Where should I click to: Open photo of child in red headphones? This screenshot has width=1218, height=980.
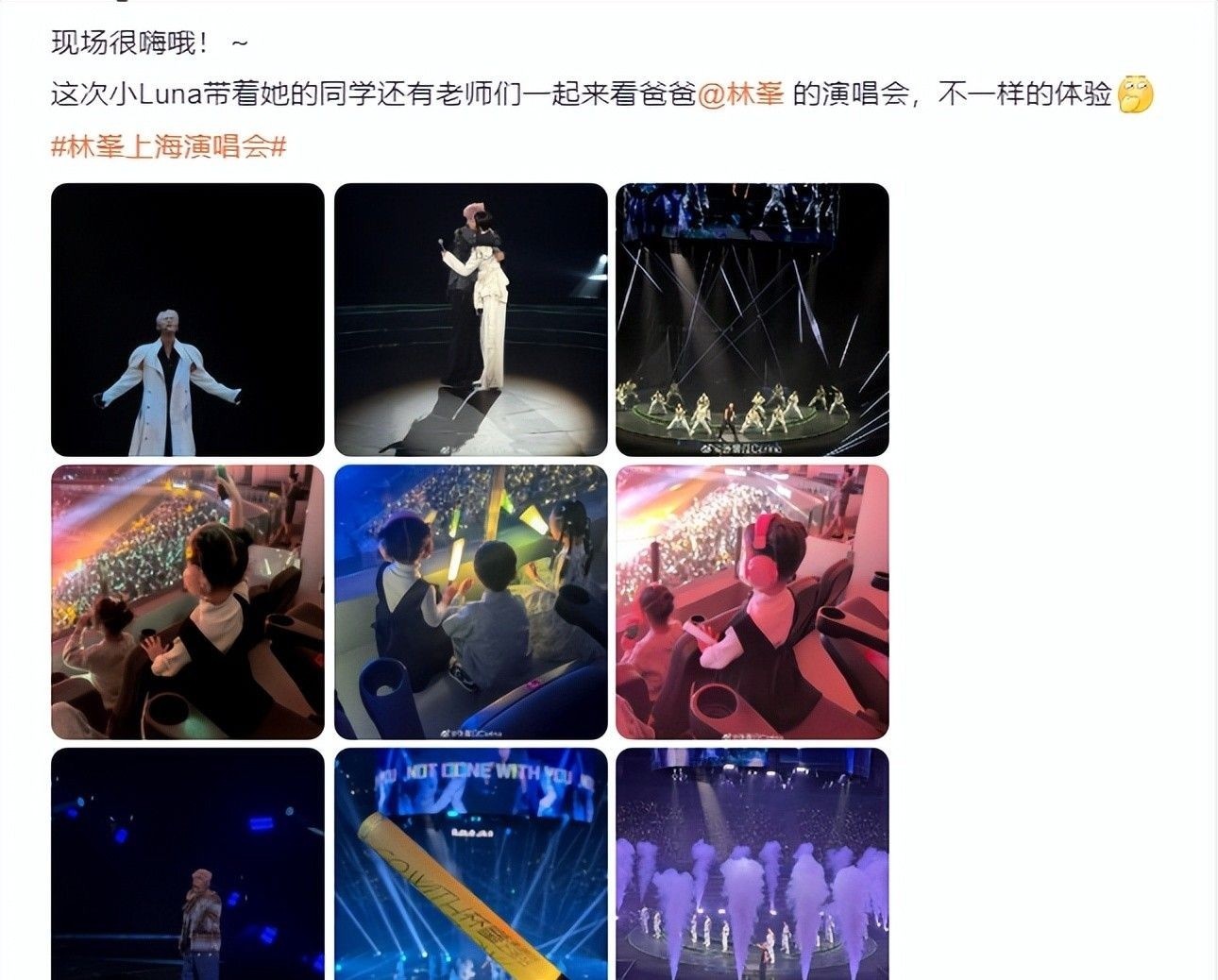tap(752, 601)
